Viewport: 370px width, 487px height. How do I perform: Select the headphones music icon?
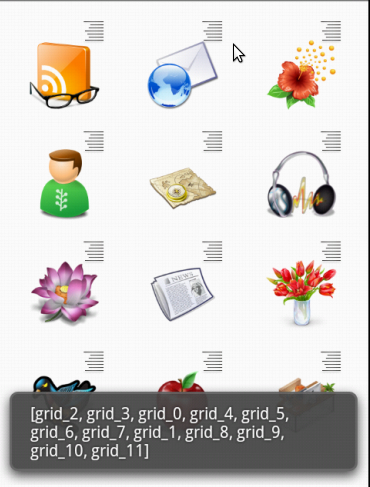(x=301, y=184)
